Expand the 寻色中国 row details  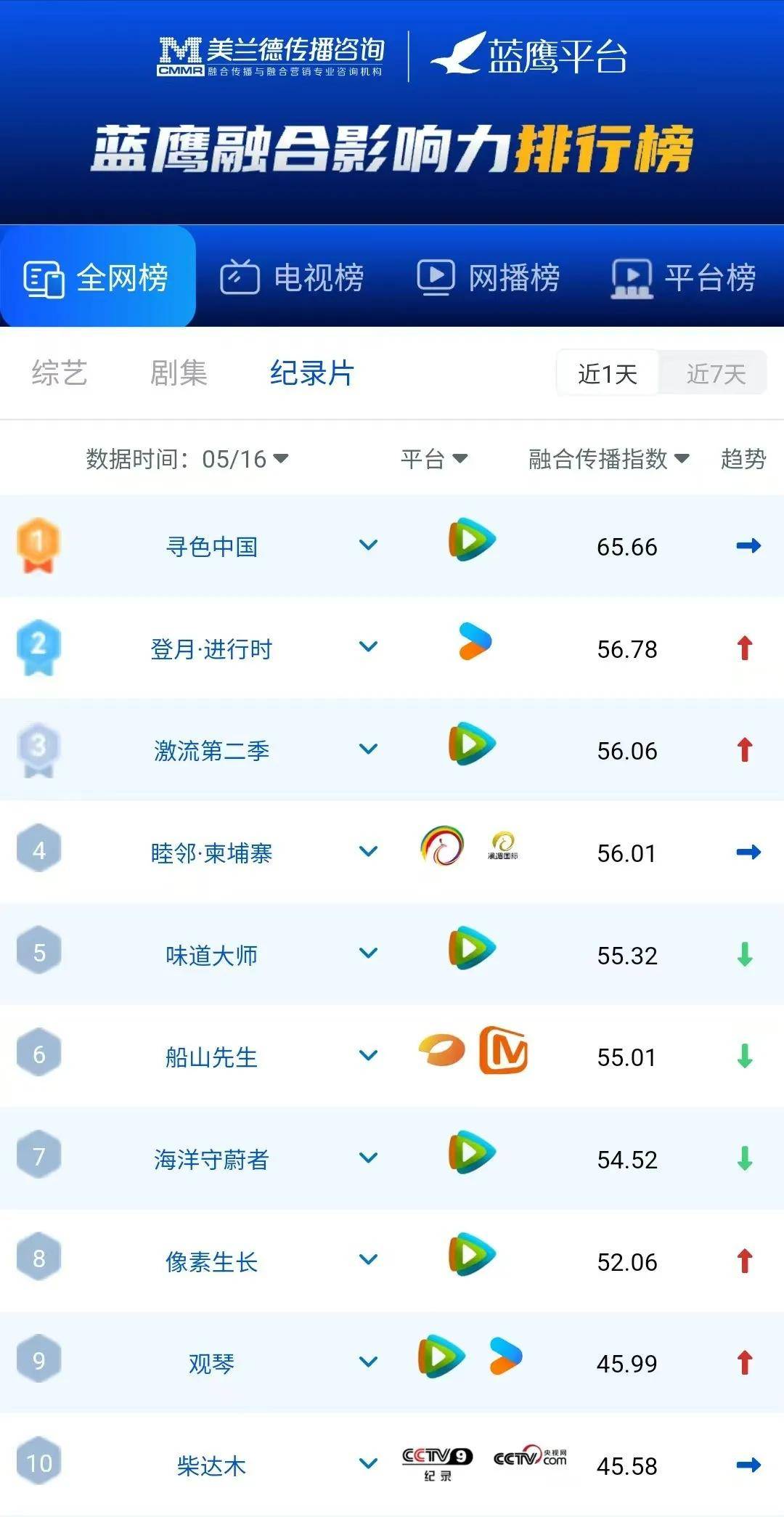[x=369, y=545]
